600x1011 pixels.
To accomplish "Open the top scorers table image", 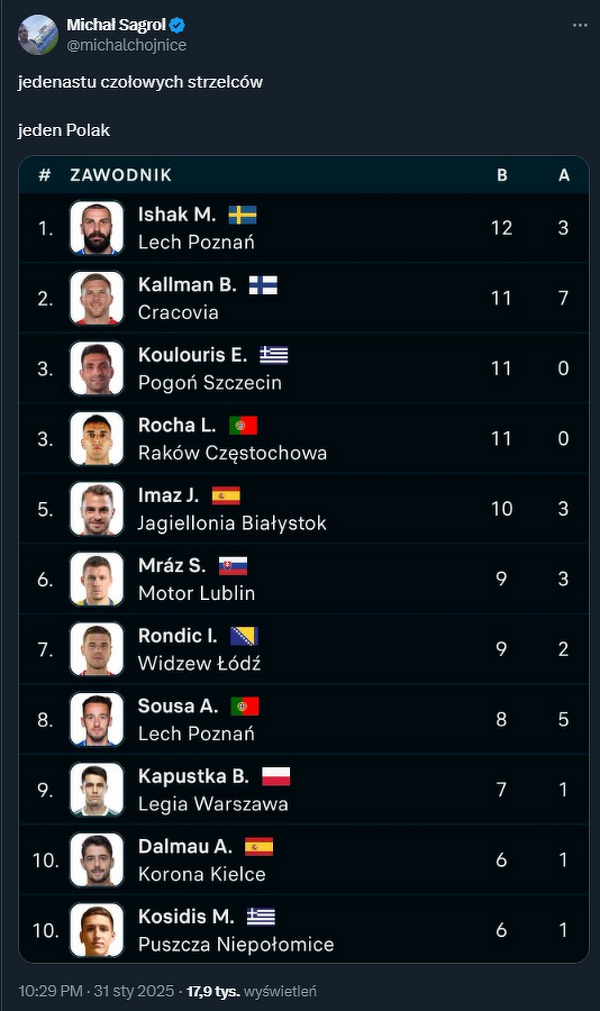I will point(303,560).
